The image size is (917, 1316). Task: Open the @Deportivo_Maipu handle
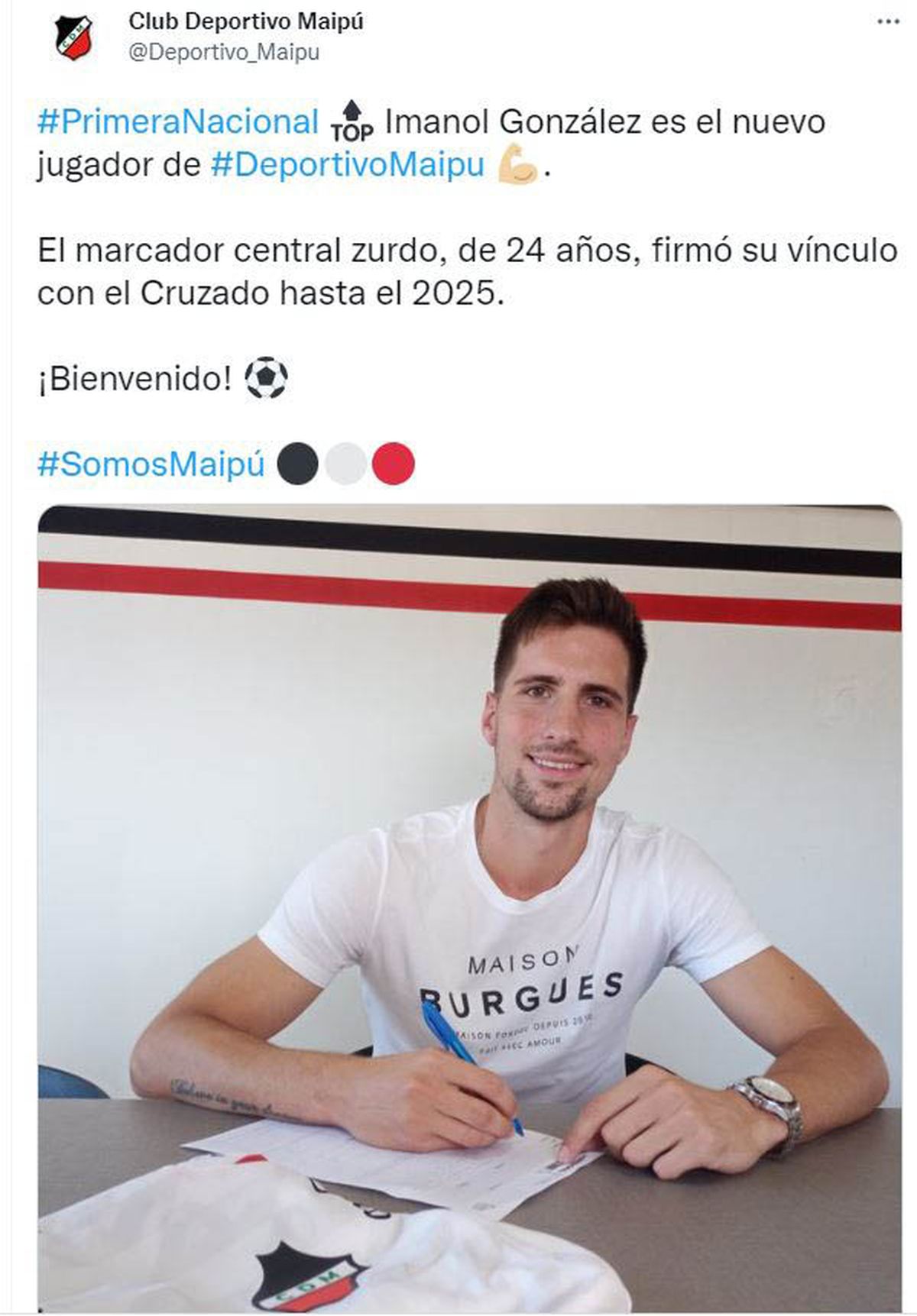[223, 53]
